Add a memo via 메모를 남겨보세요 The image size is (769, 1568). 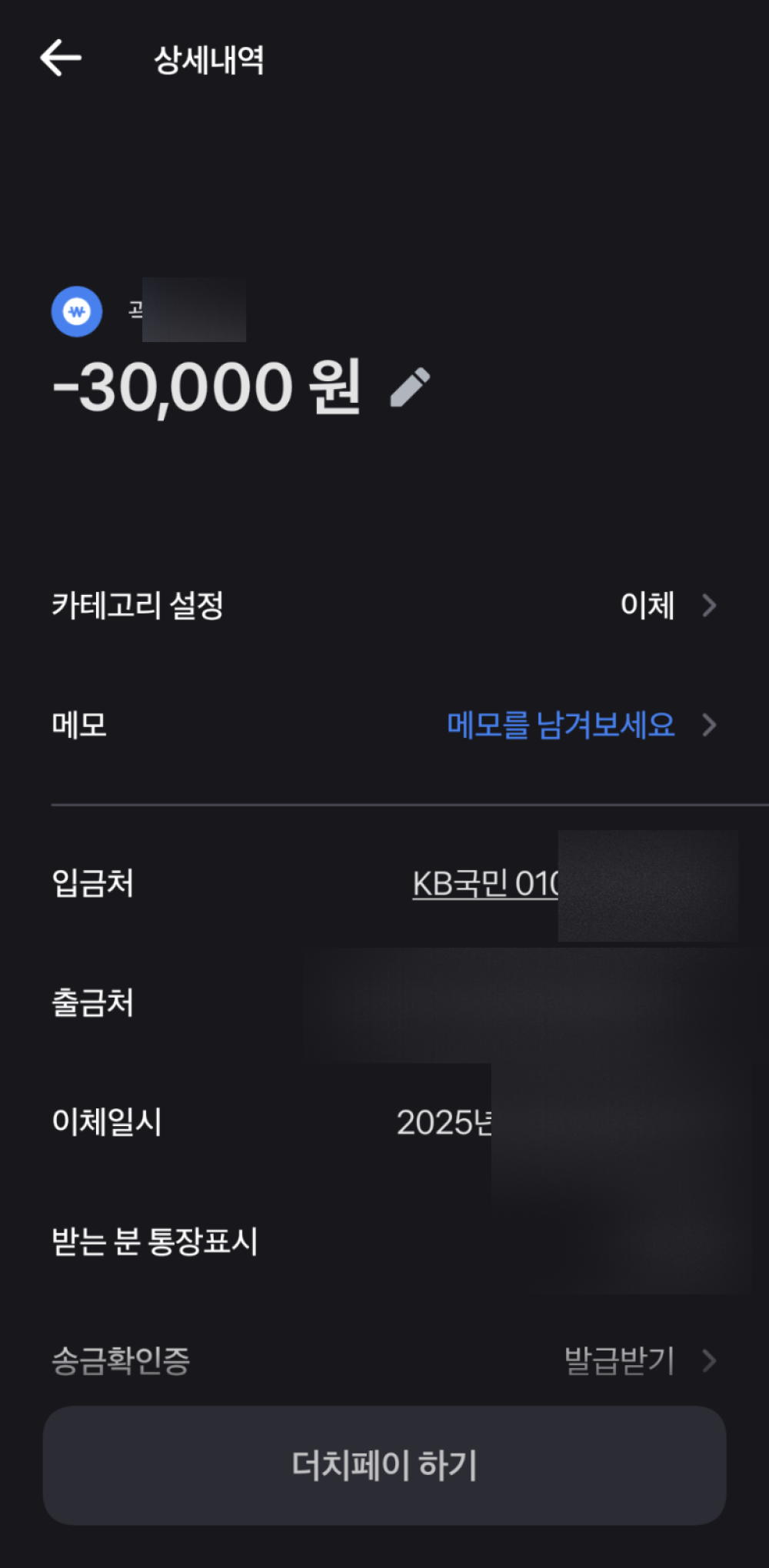click(561, 725)
